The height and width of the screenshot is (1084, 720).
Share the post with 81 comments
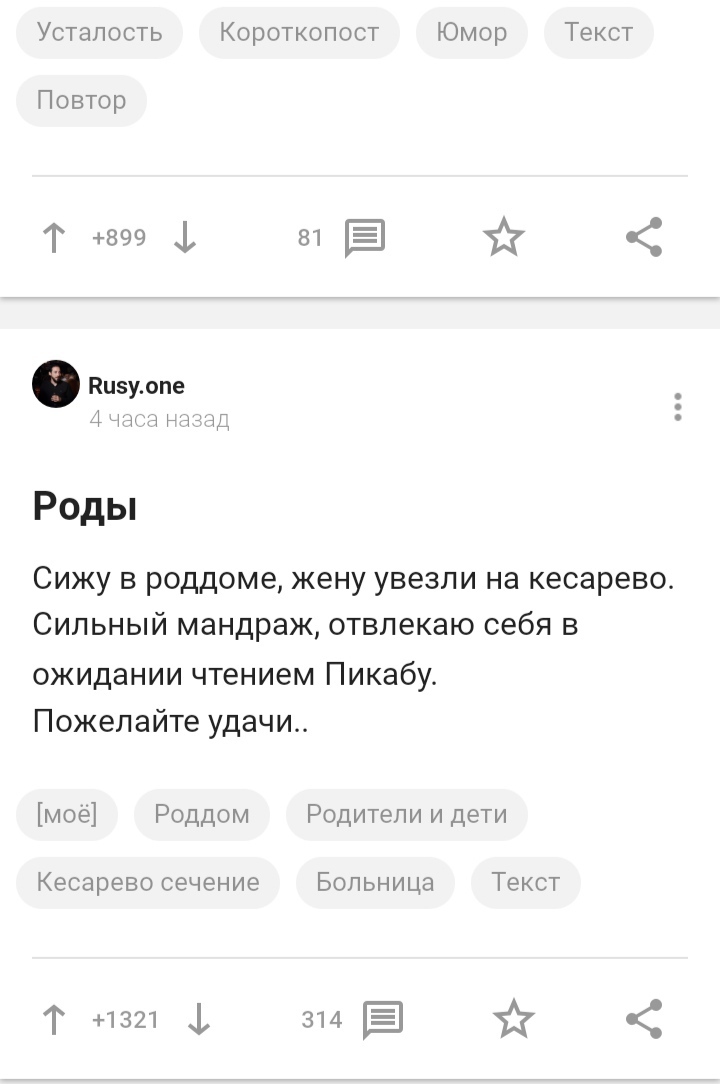[x=643, y=238]
